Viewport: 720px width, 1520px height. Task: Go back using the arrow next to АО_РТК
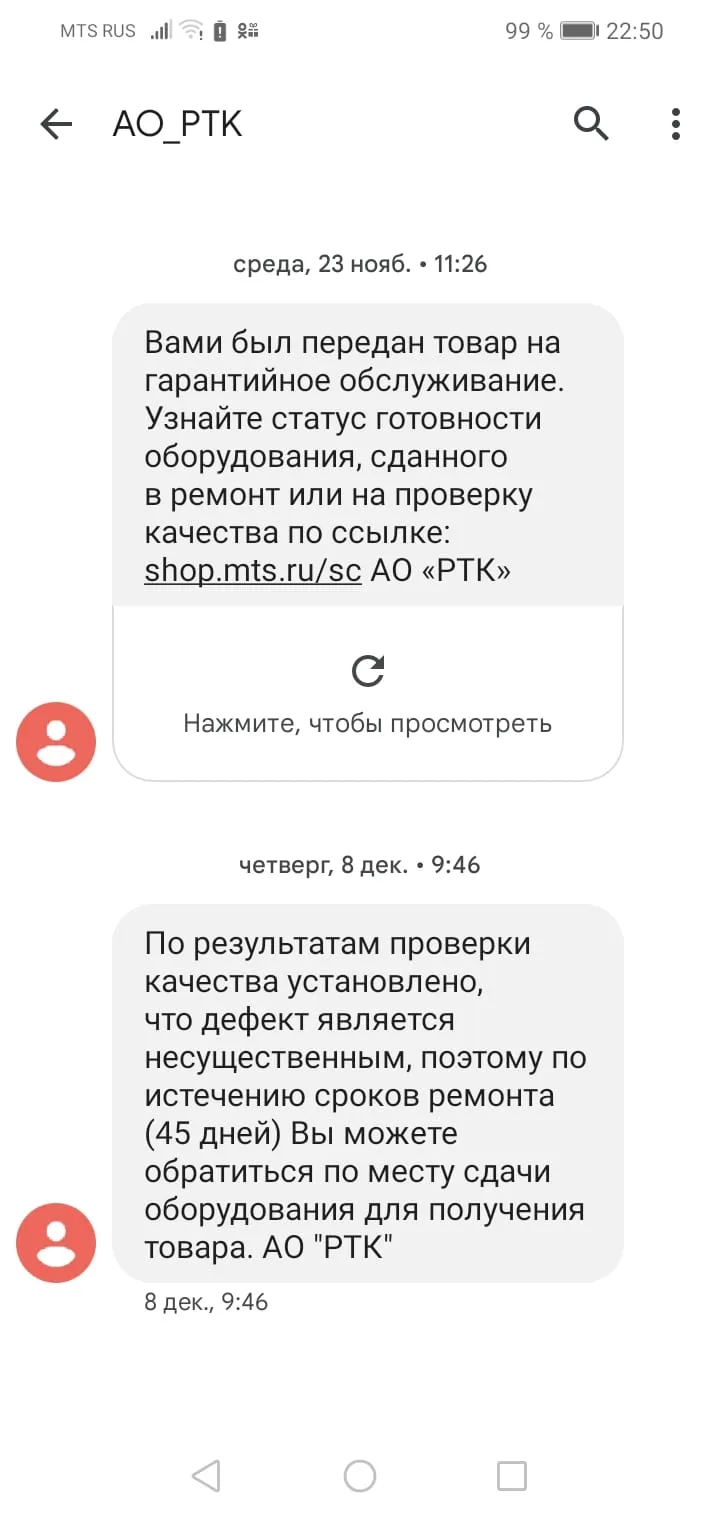click(x=56, y=125)
